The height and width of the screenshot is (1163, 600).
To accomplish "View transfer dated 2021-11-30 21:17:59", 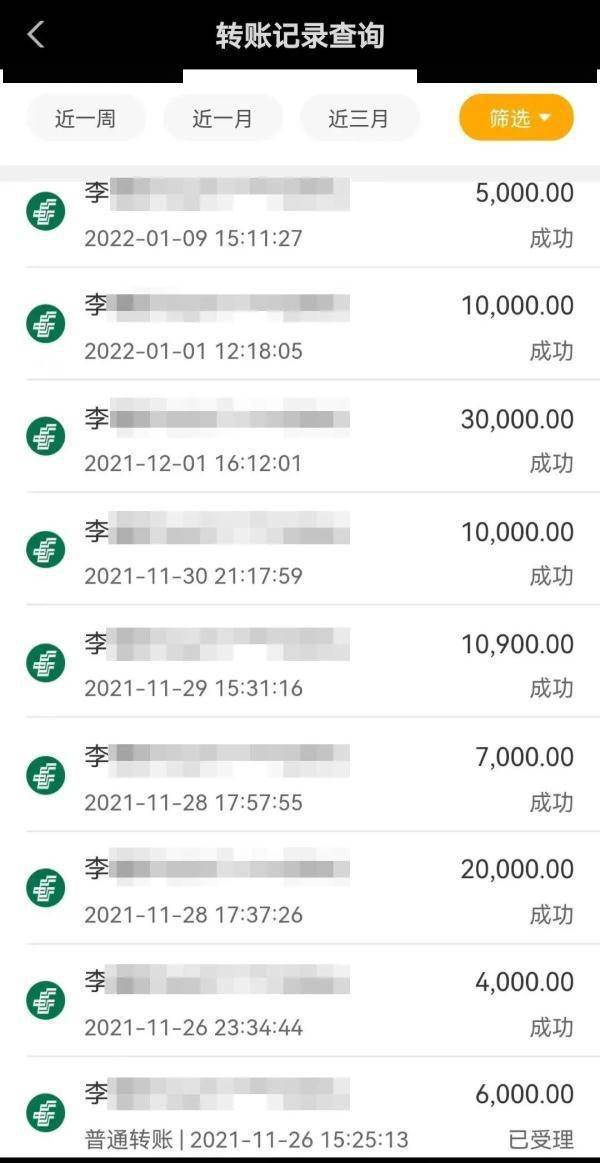I will (300, 552).
